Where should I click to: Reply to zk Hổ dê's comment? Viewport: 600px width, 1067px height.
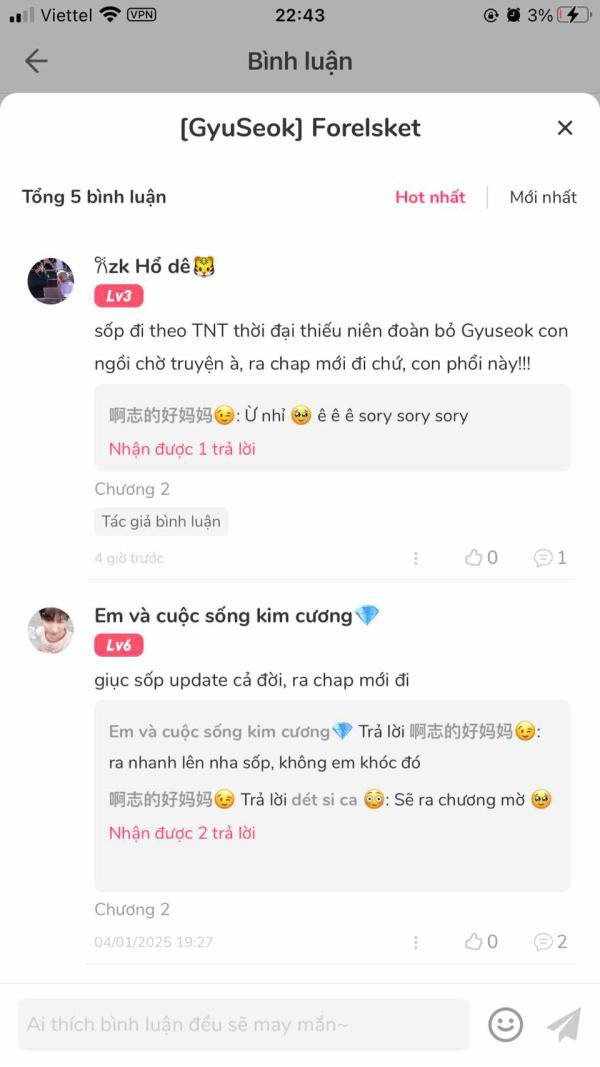(x=550, y=558)
